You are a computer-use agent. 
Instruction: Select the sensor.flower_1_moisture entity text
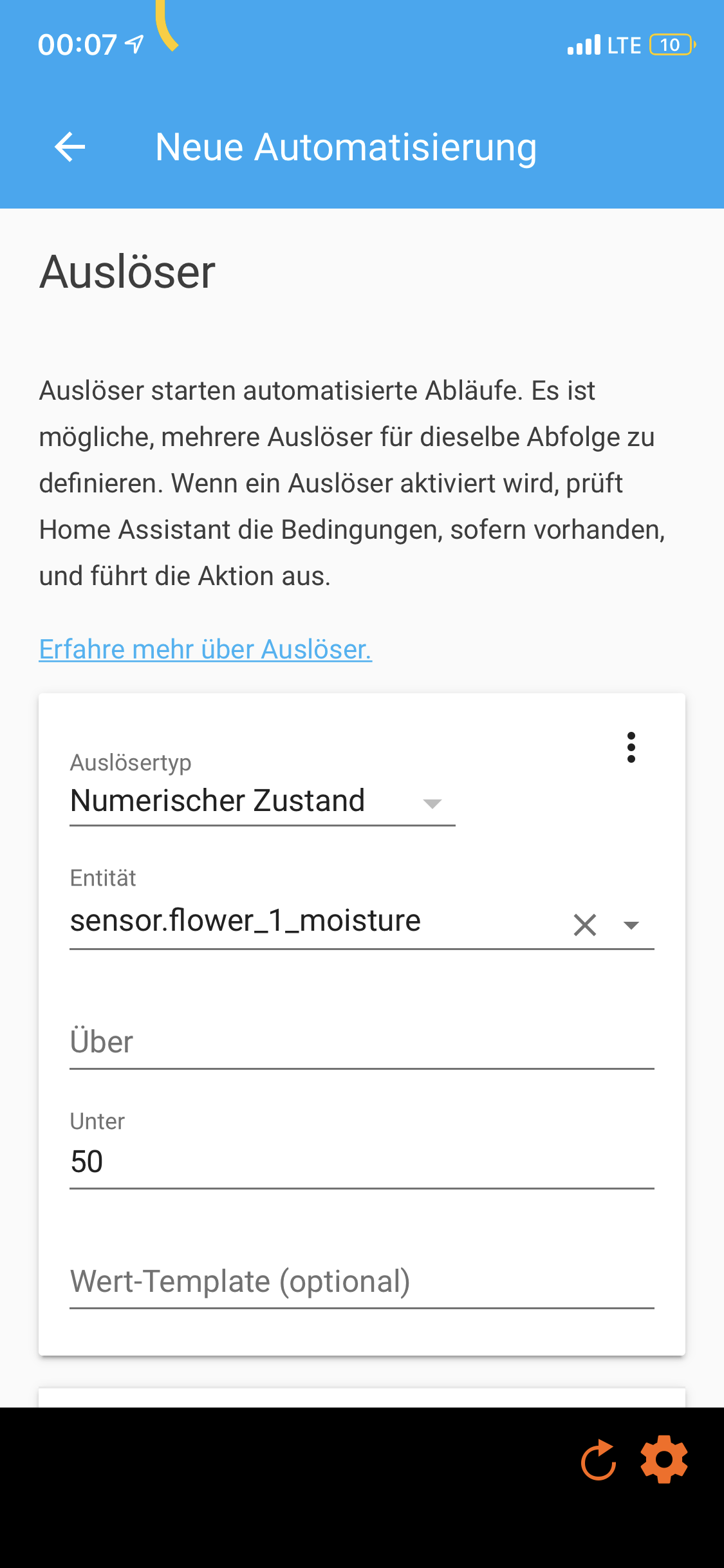coord(245,920)
